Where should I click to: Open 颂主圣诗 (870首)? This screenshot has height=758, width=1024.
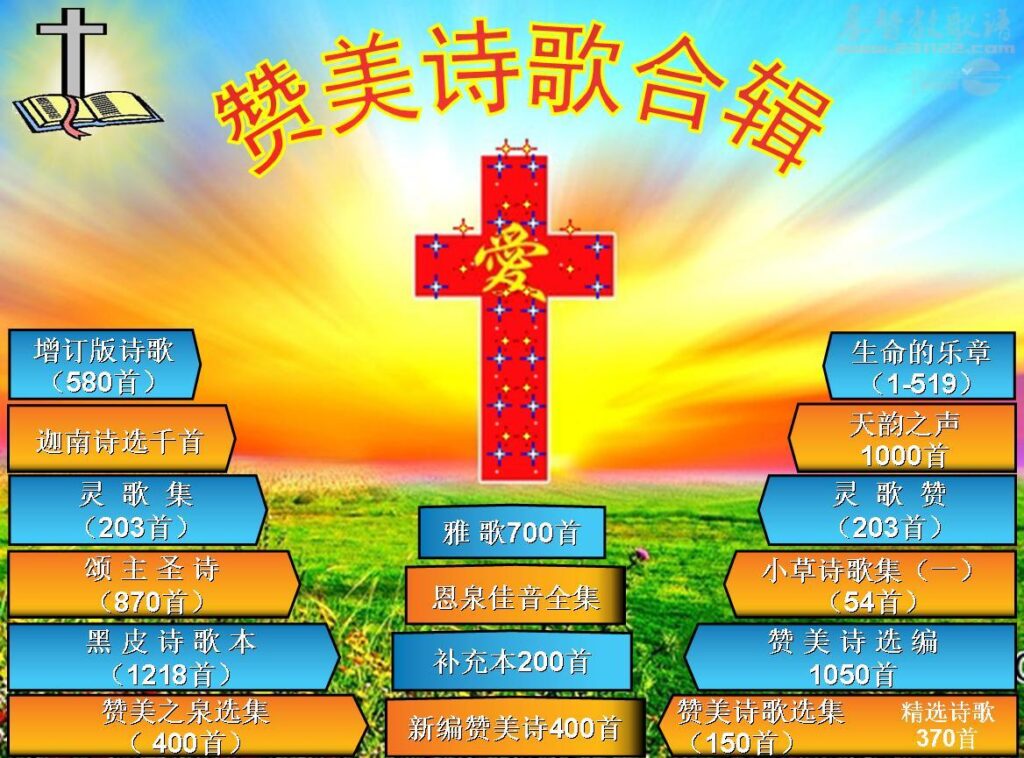tap(152, 584)
